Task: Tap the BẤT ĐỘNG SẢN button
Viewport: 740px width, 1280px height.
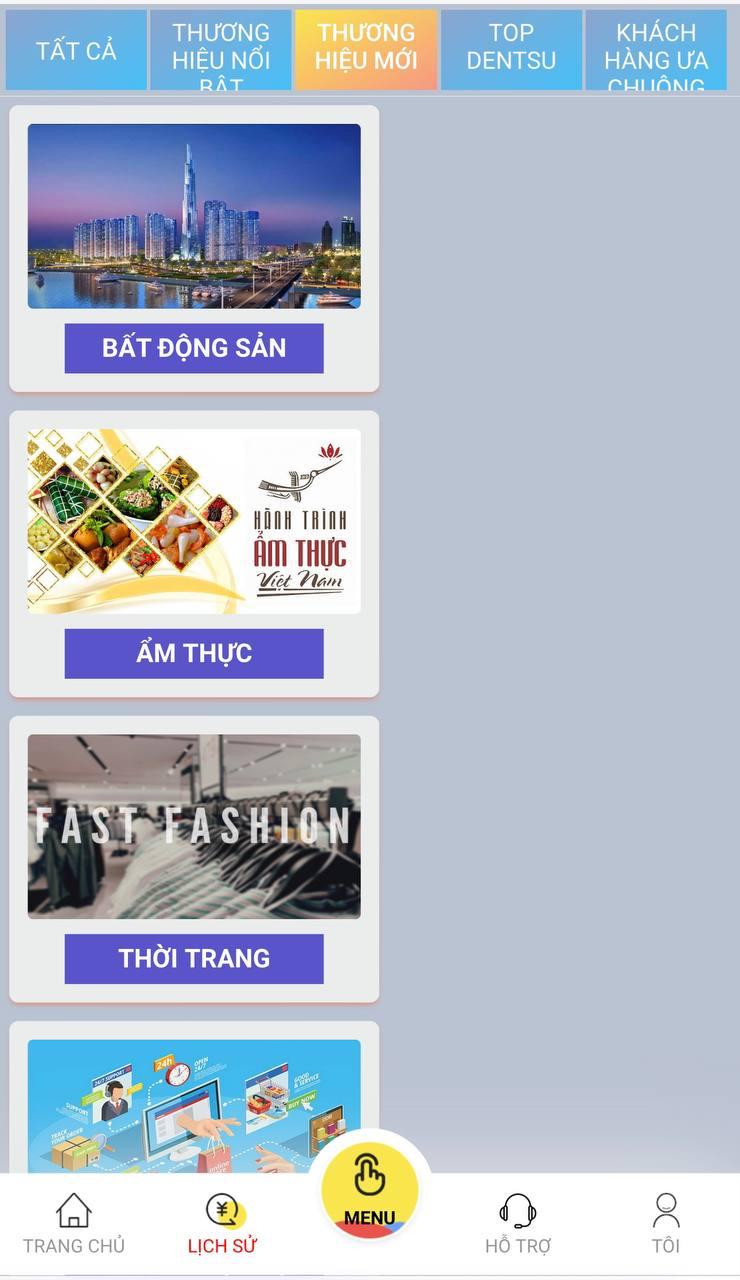Action: 194,348
